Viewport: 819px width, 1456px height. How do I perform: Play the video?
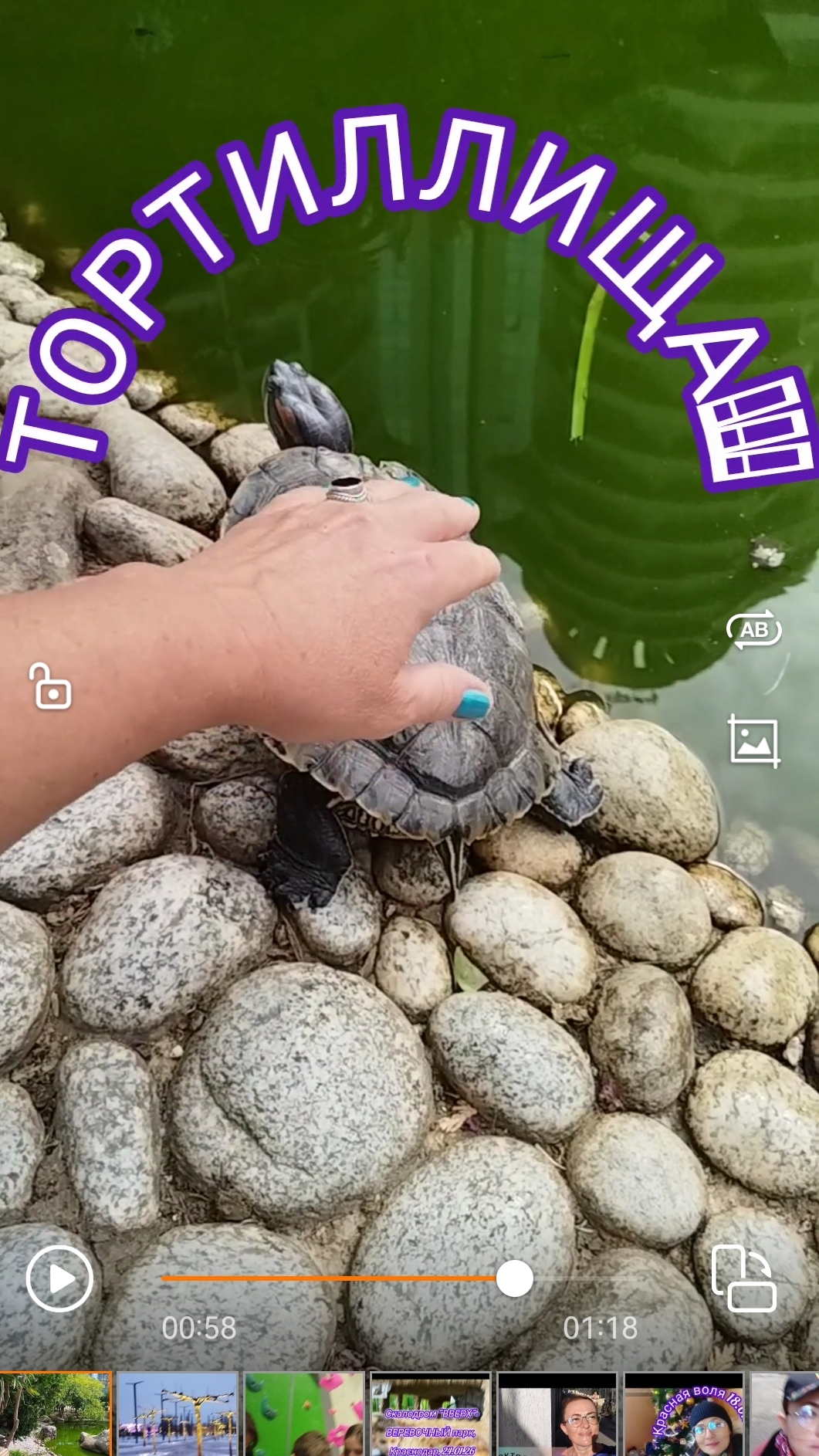[59, 1278]
